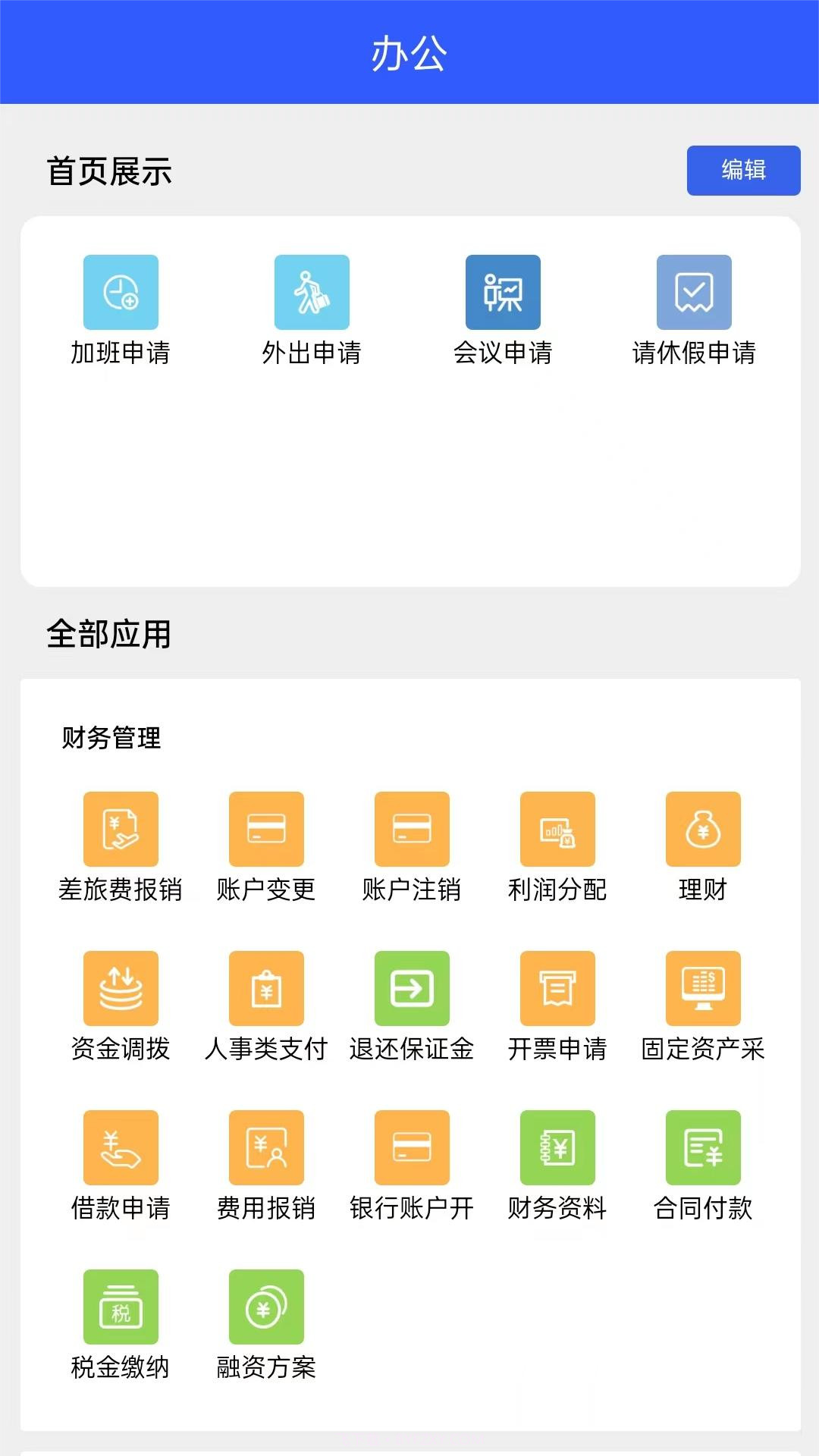This screenshot has height=1456, width=819.
Task: Open the 账户注销 account cancellation icon
Action: tap(412, 828)
